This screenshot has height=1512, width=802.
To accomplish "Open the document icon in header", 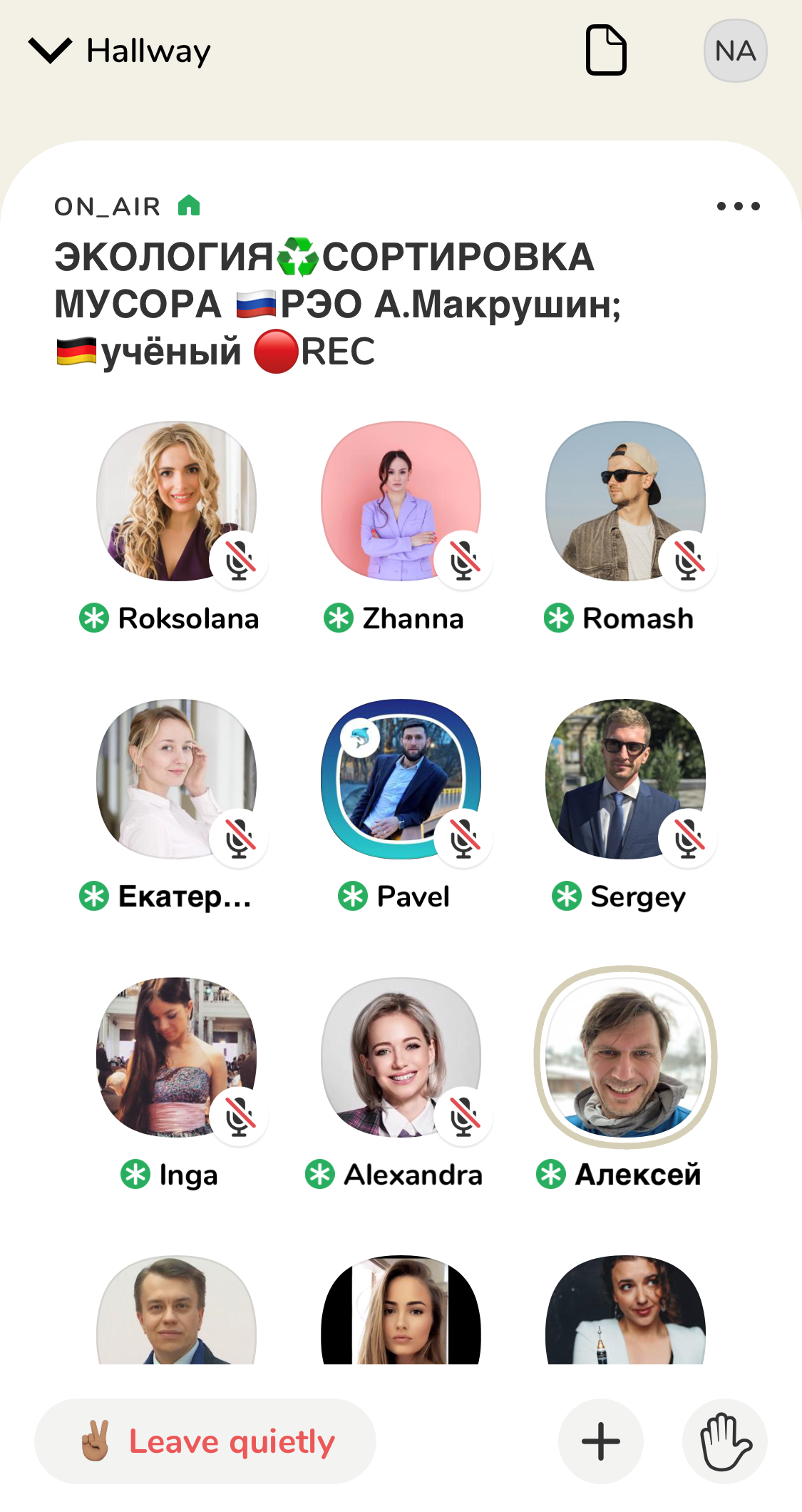I will 606,50.
